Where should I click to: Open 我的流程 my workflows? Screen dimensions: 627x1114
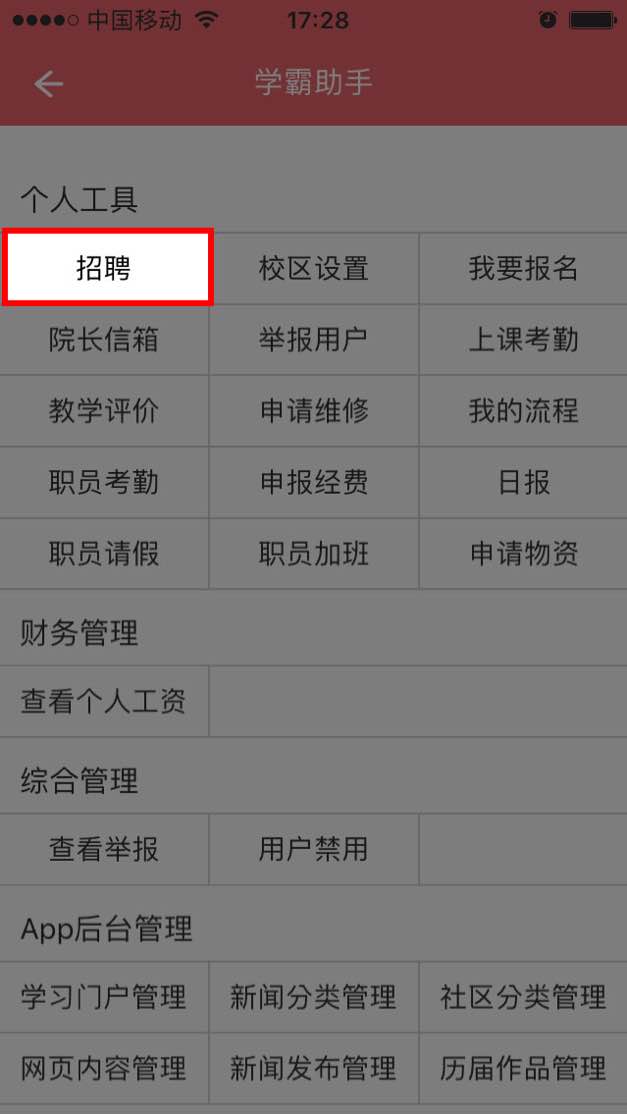(x=523, y=411)
